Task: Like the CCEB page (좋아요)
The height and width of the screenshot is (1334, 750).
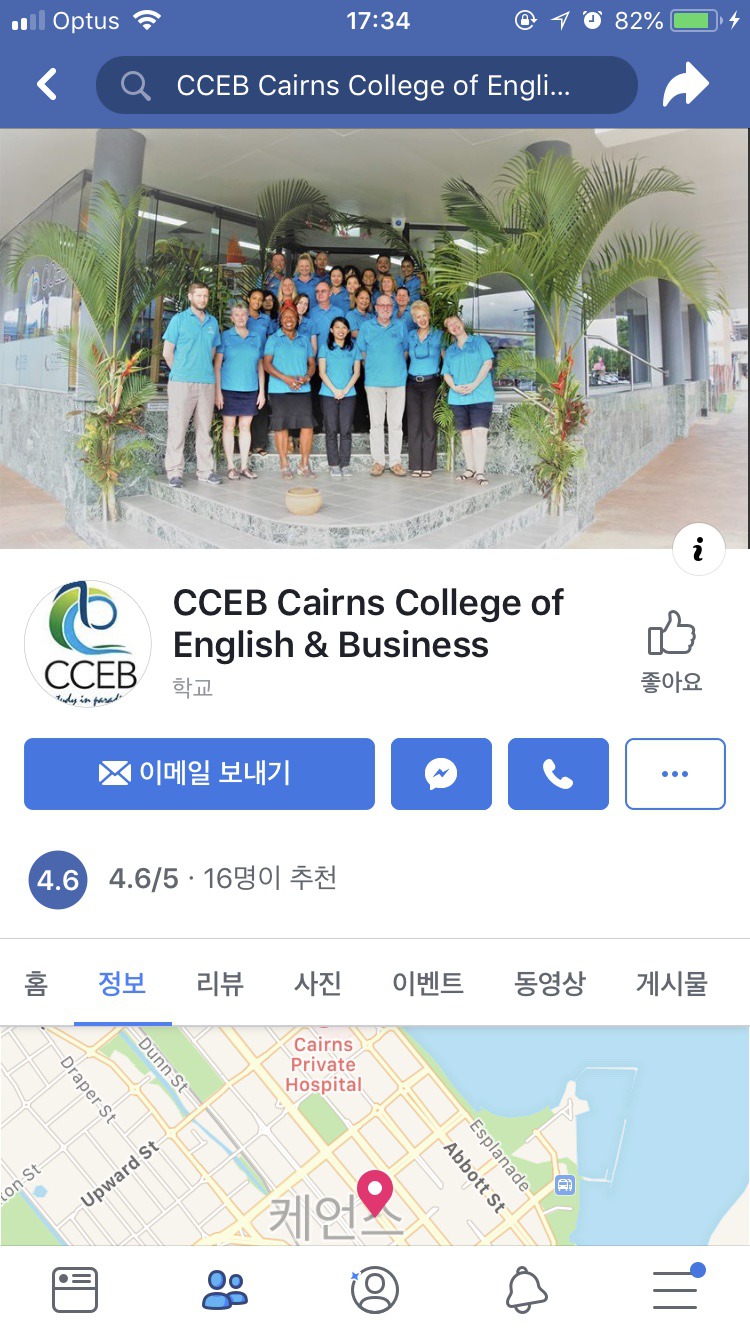Action: click(671, 651)
